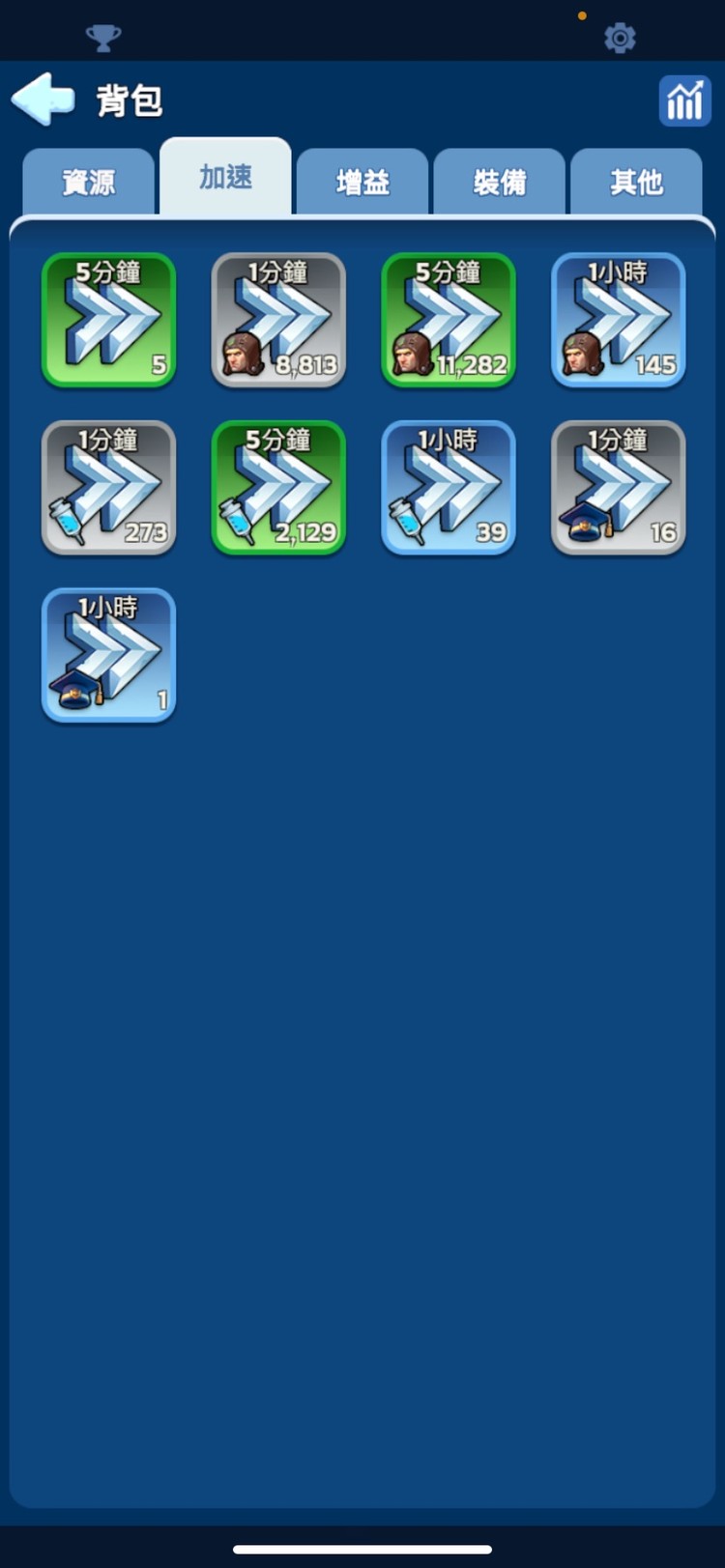The height and width of the screenshot is (1568, 725).
Task: Go back using the arrow icon
Action: 43,99
